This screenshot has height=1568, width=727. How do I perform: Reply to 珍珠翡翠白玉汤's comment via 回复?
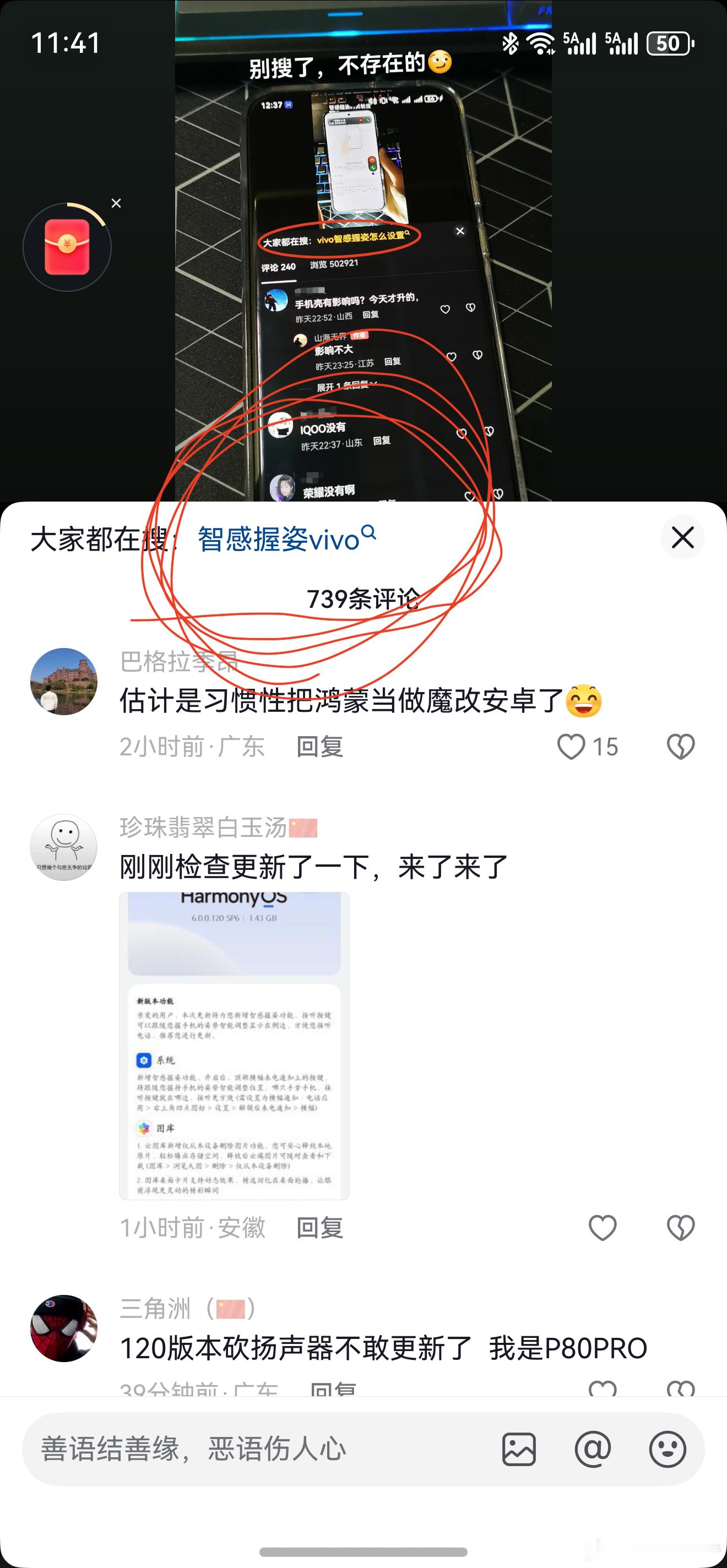322,1228
